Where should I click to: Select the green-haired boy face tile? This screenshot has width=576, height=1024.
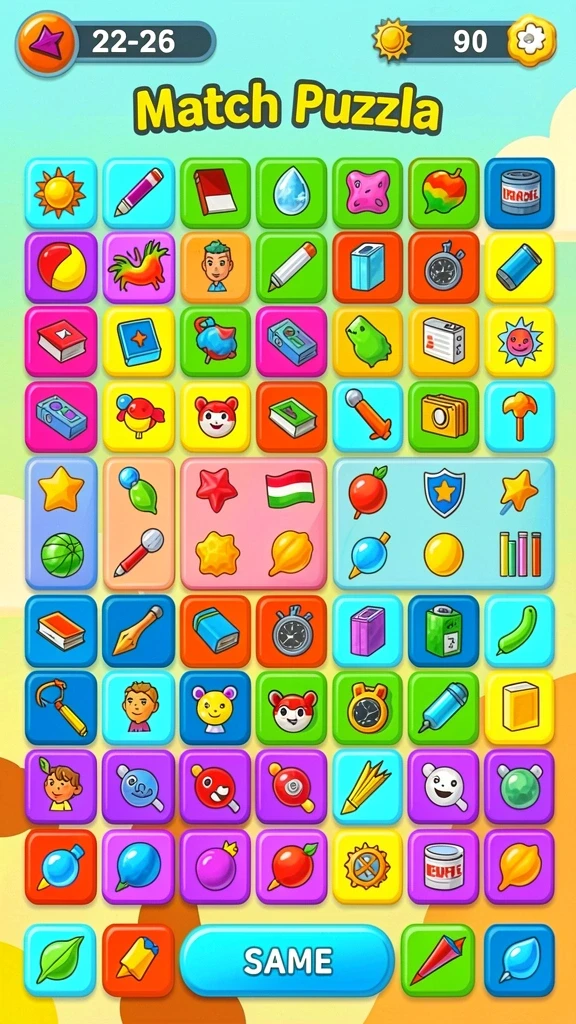coord(215,267)
